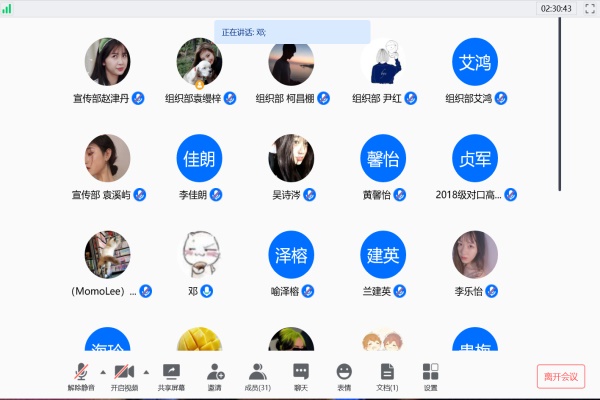Open 表情 emoji reactions
This screenshot has width=600, height=400.
tap(344, 375)
